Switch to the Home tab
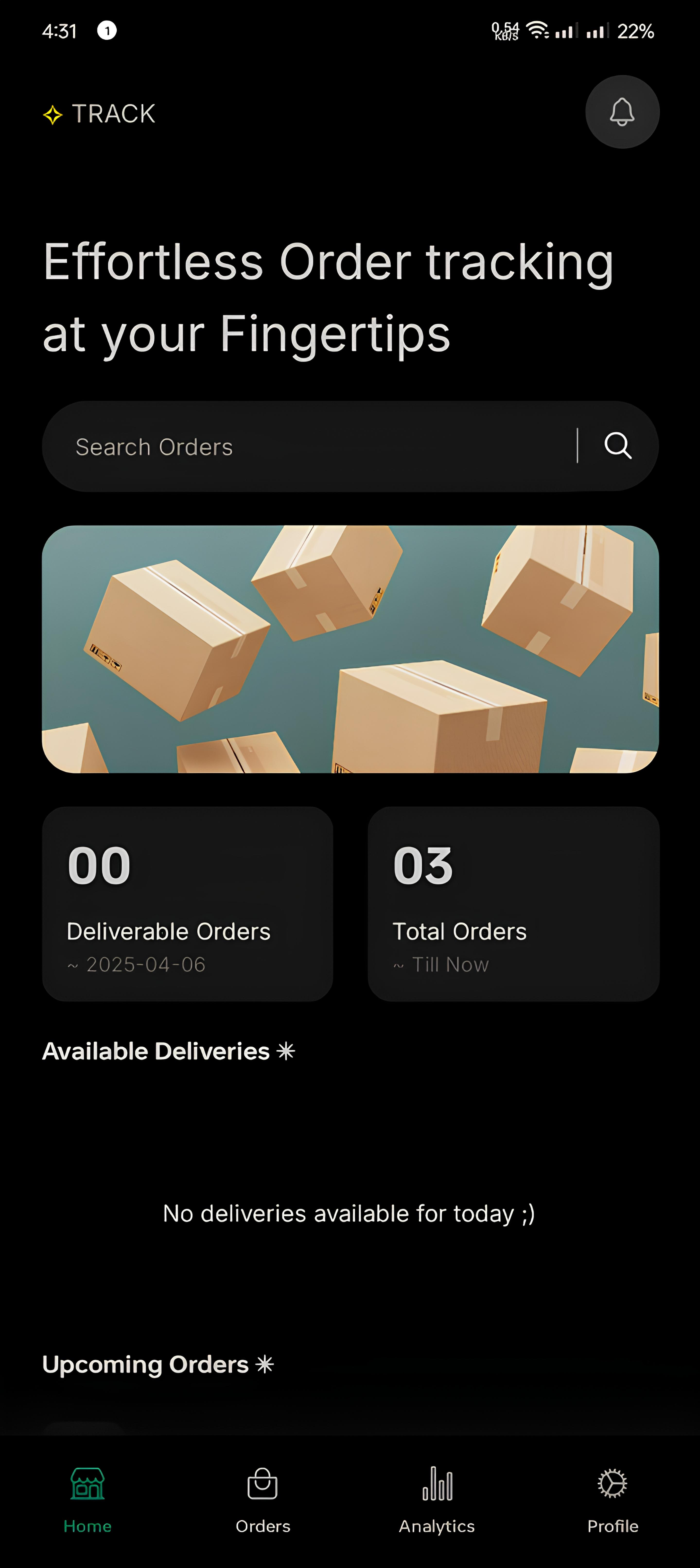Screen dimensions: 700x1568 coord(87,1499)
